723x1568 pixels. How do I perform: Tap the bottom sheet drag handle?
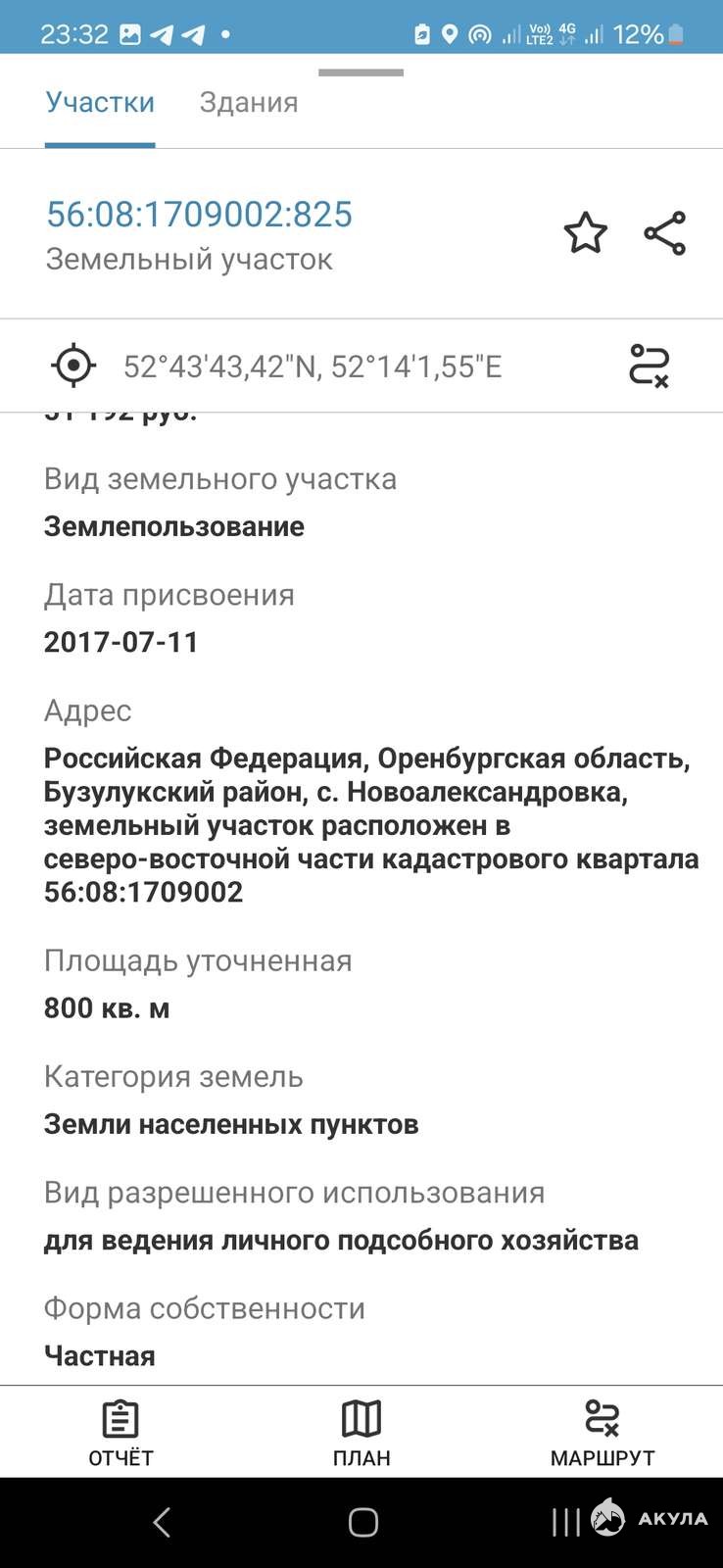click(x=361, y=73)
